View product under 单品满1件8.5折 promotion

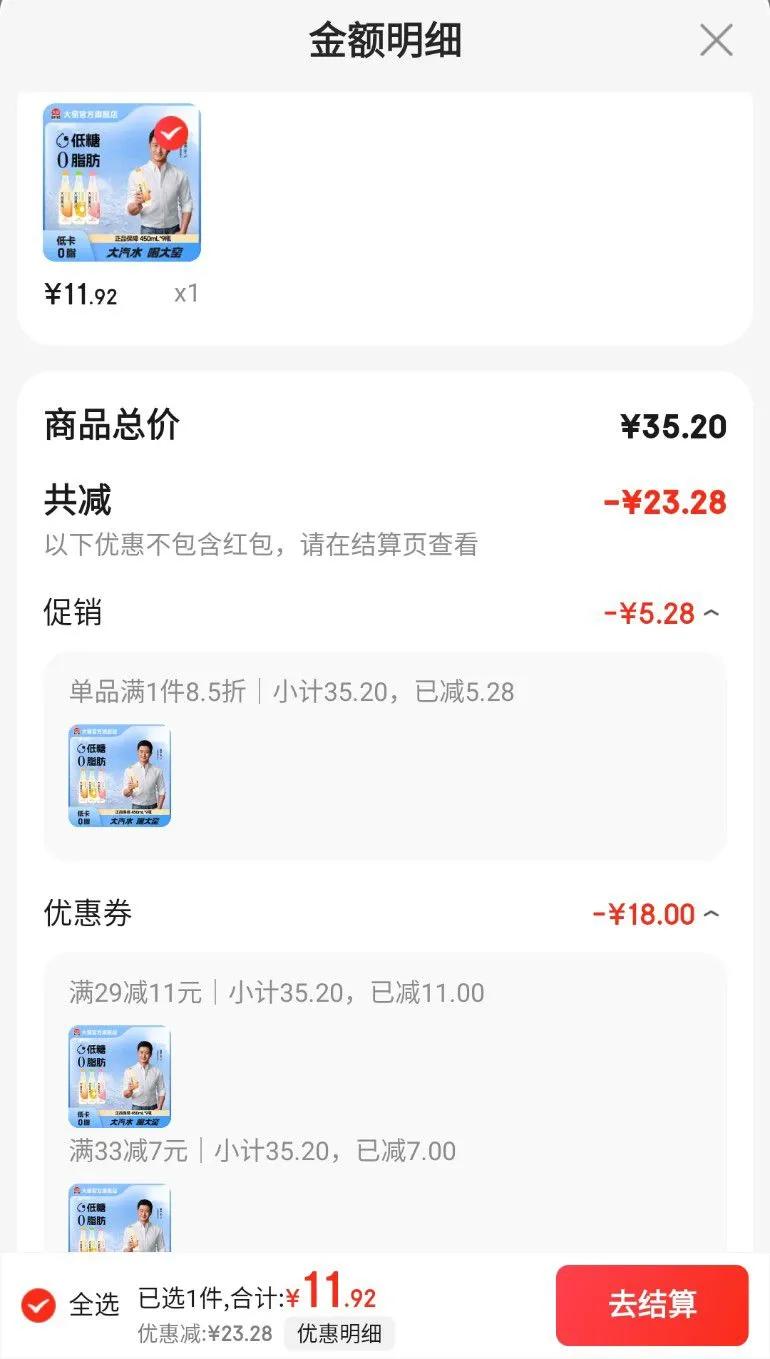tap(120, 776)
